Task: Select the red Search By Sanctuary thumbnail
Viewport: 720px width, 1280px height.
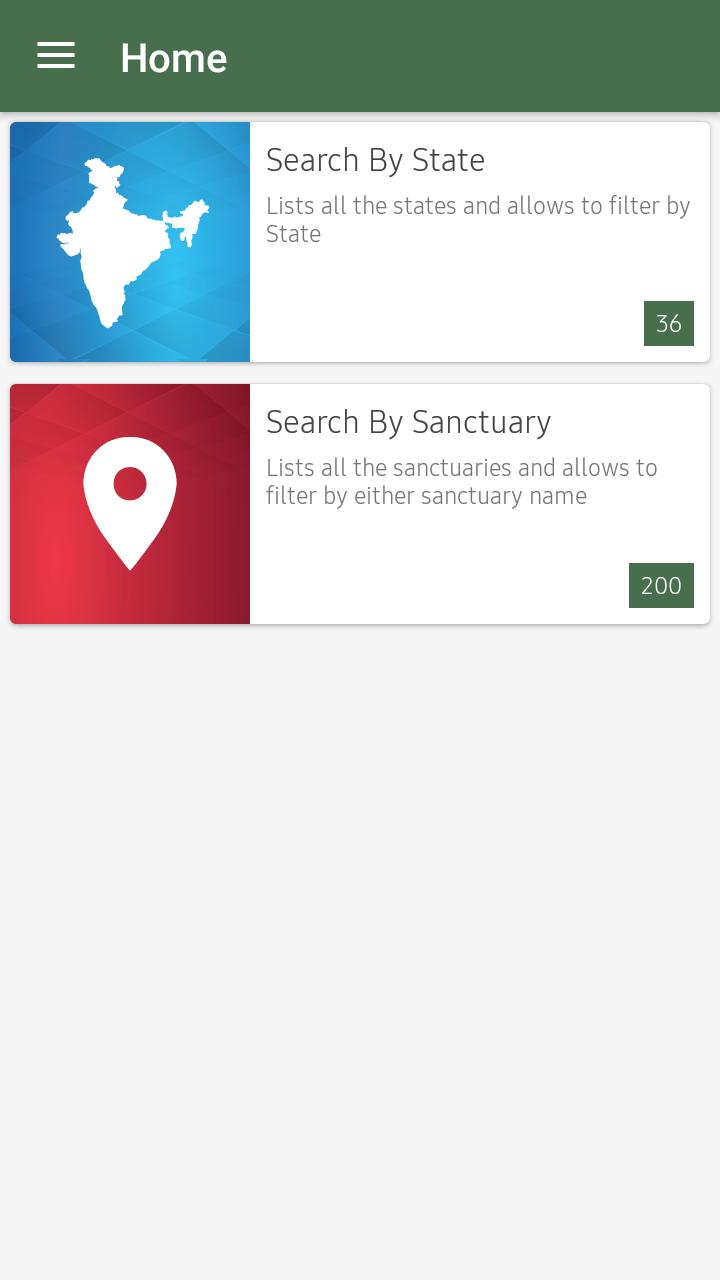Action: click(x=130, y=503)
